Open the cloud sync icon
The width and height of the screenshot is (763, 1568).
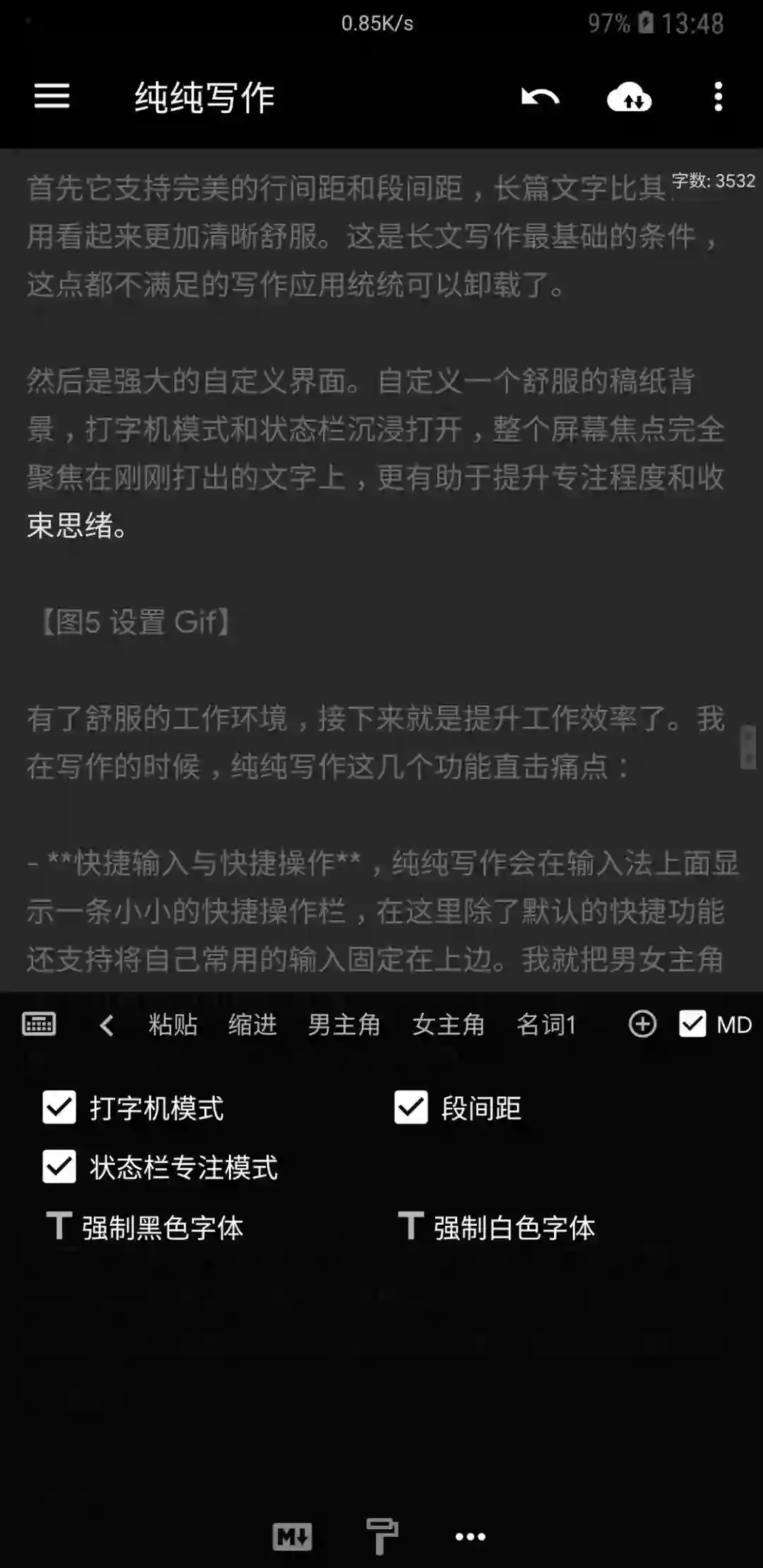click(x=629, y=97)
